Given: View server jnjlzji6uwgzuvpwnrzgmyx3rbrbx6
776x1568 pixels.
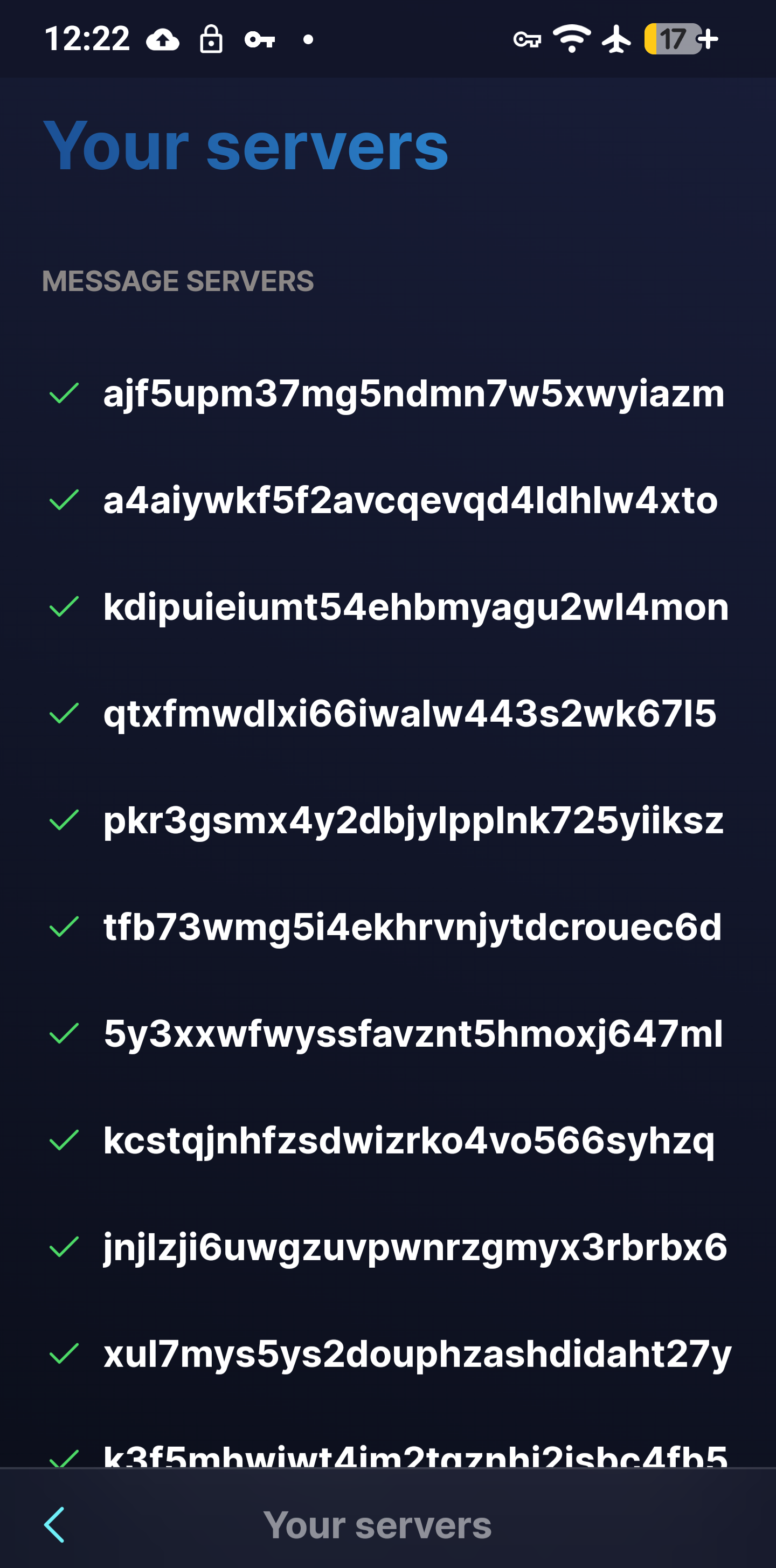Looking at the screenshot, I should point(415,1247).
